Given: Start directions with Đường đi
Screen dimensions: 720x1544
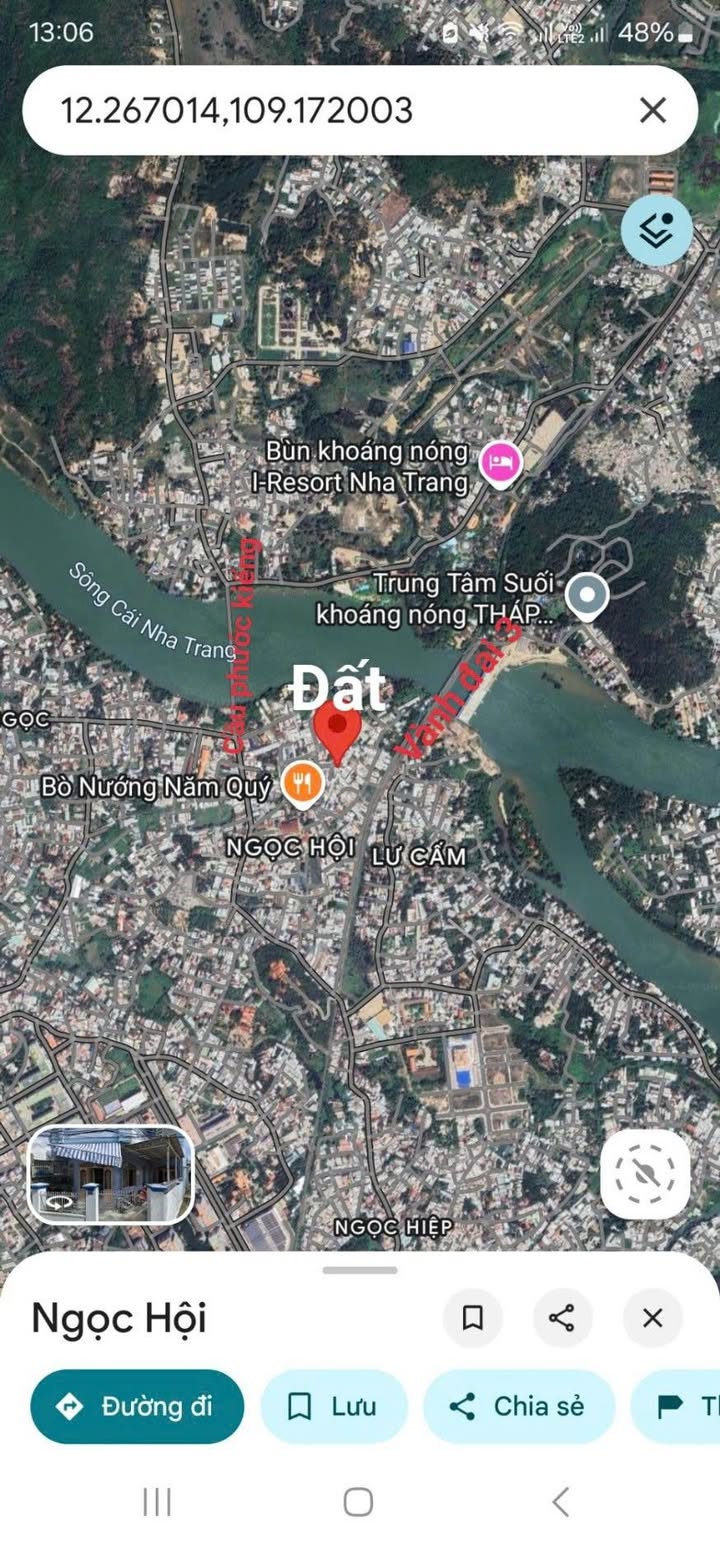Looking at the screenshot, I should [137, 1406].
